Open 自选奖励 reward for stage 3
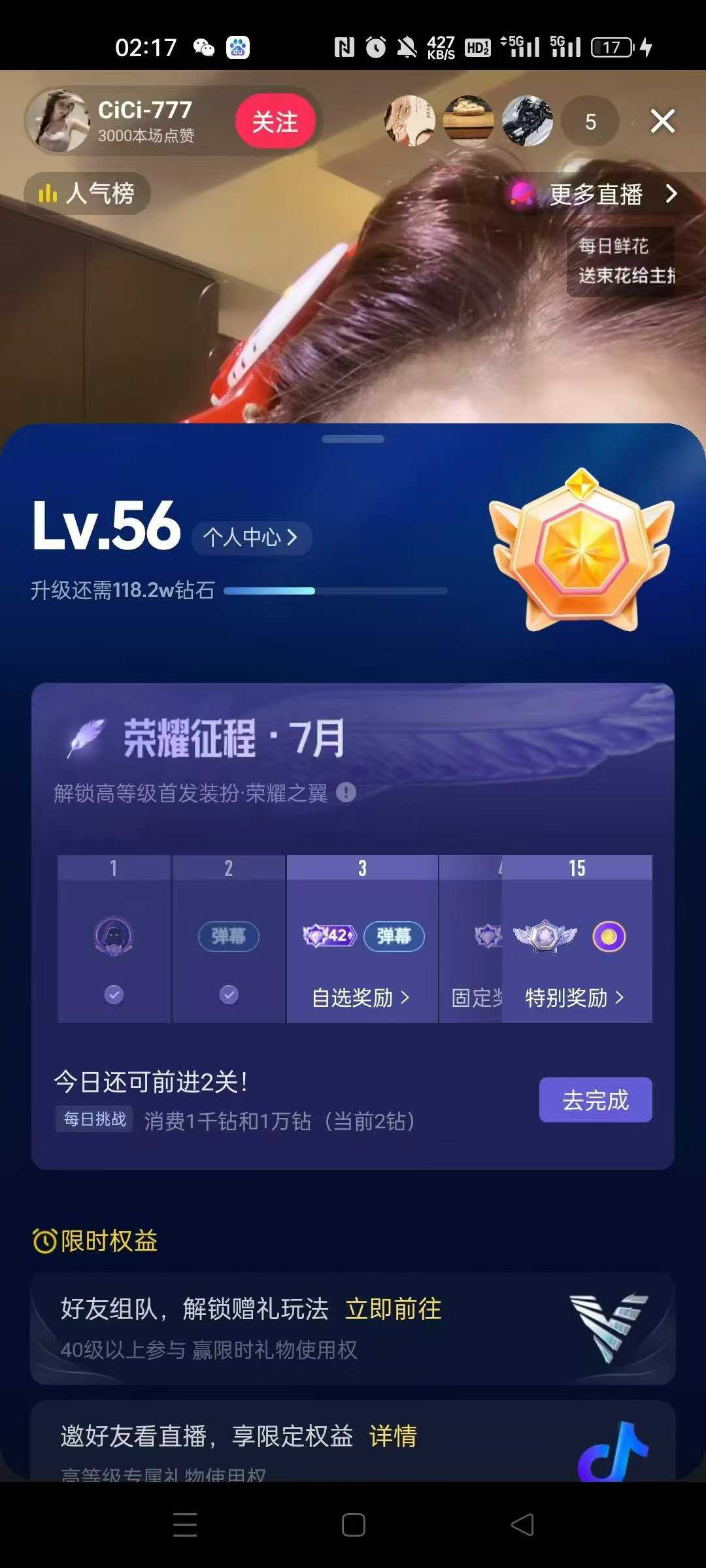The image size is (706, 1568). coord(361,998)
